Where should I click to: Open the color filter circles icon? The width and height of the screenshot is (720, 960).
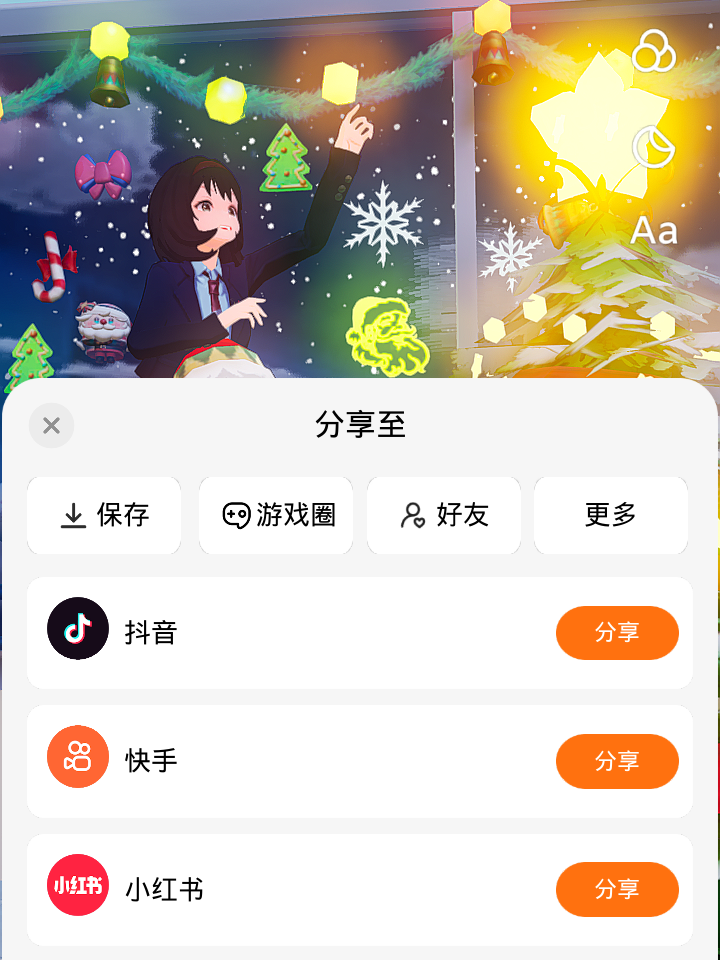pos(654,50)
